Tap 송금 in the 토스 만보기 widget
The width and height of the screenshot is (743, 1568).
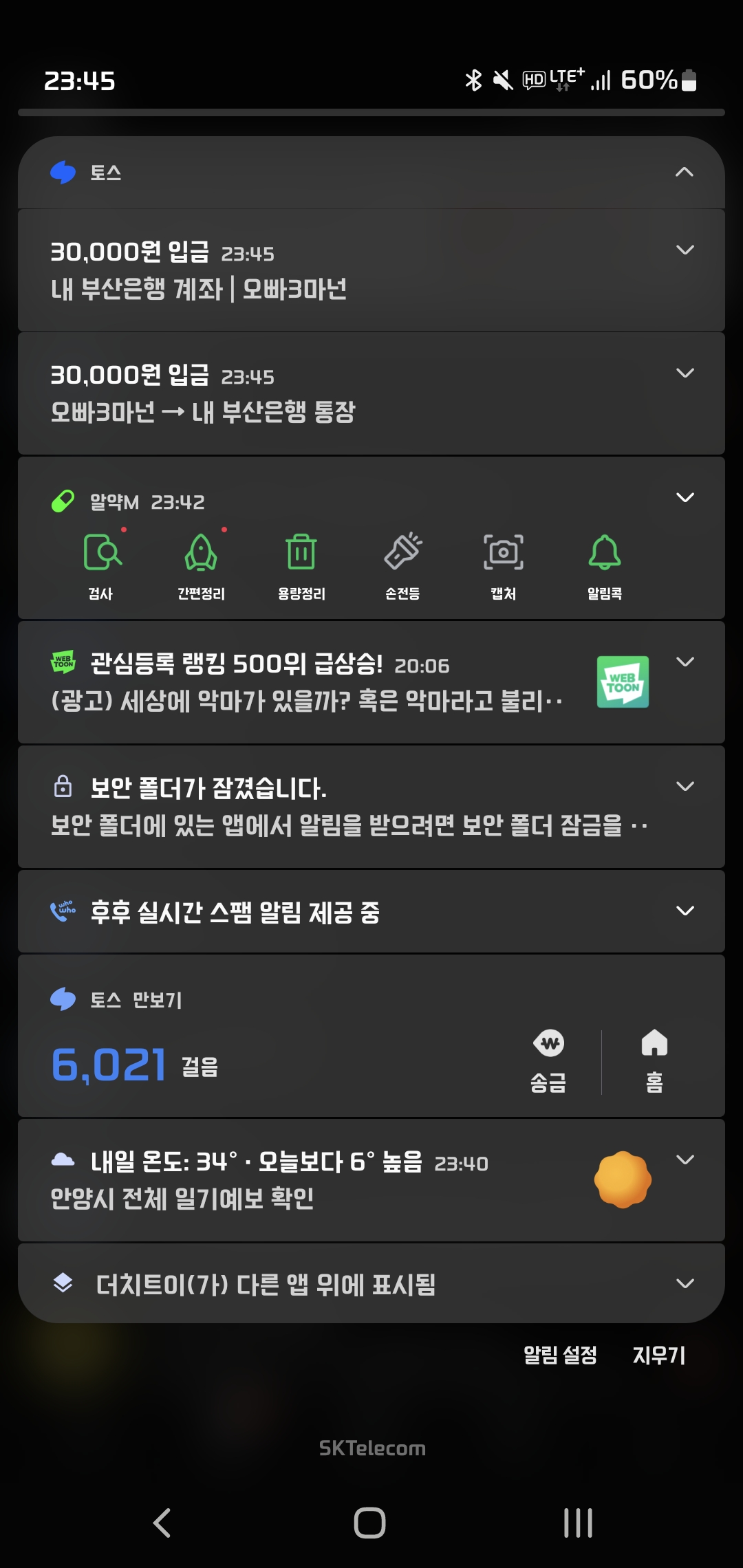[548, 1061]
